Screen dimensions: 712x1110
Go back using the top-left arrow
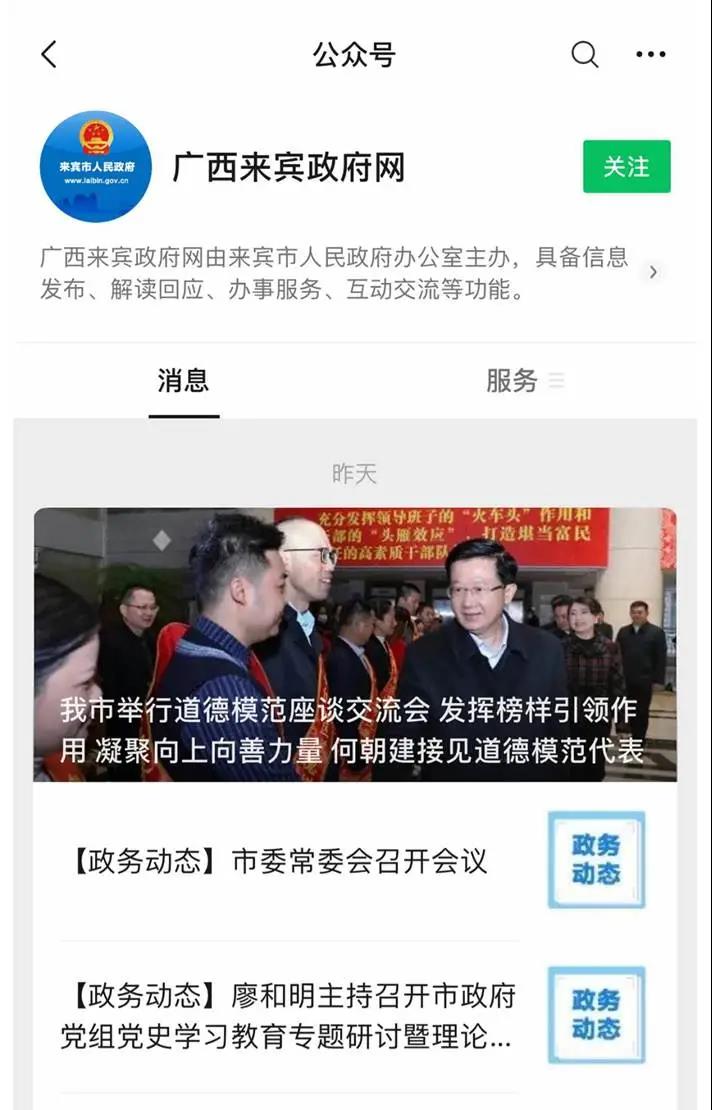tap(49, 55)
